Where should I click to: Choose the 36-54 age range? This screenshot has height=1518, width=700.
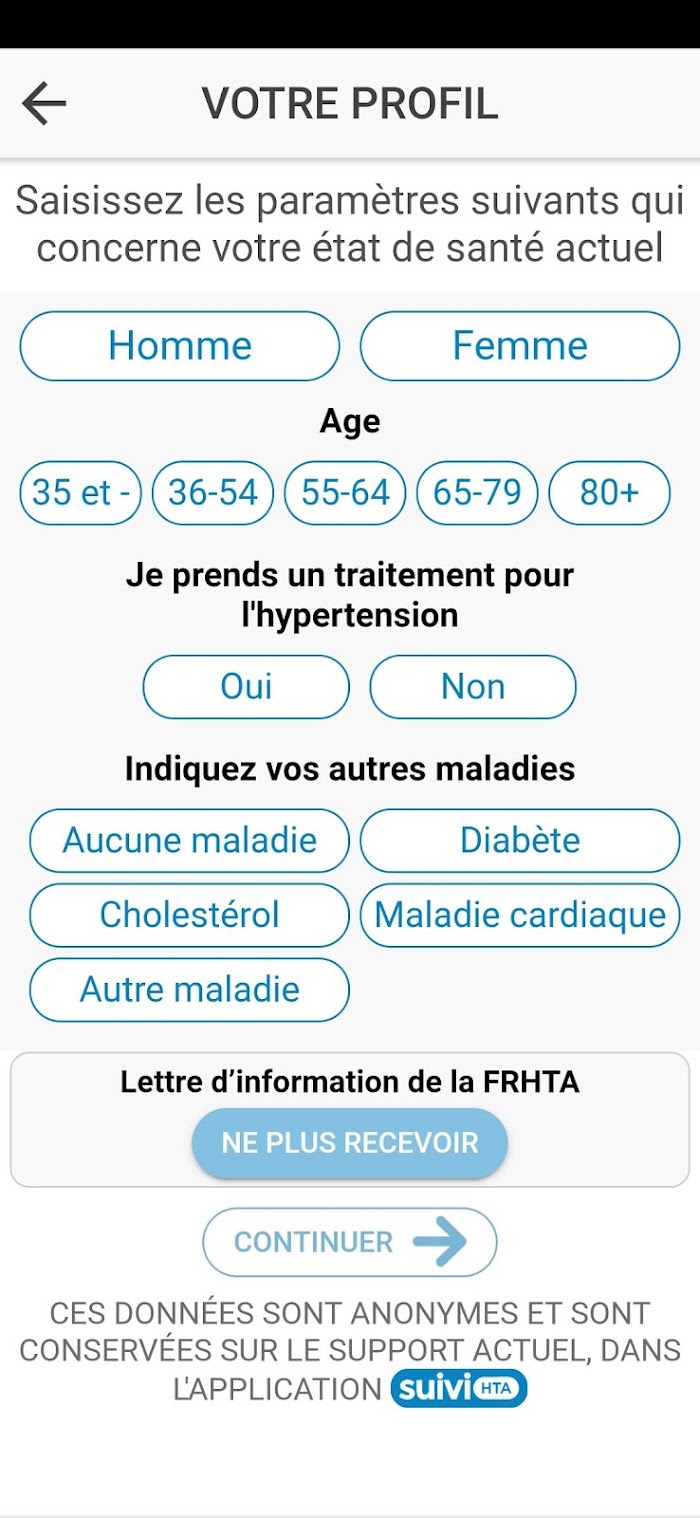tap(213, 493)
